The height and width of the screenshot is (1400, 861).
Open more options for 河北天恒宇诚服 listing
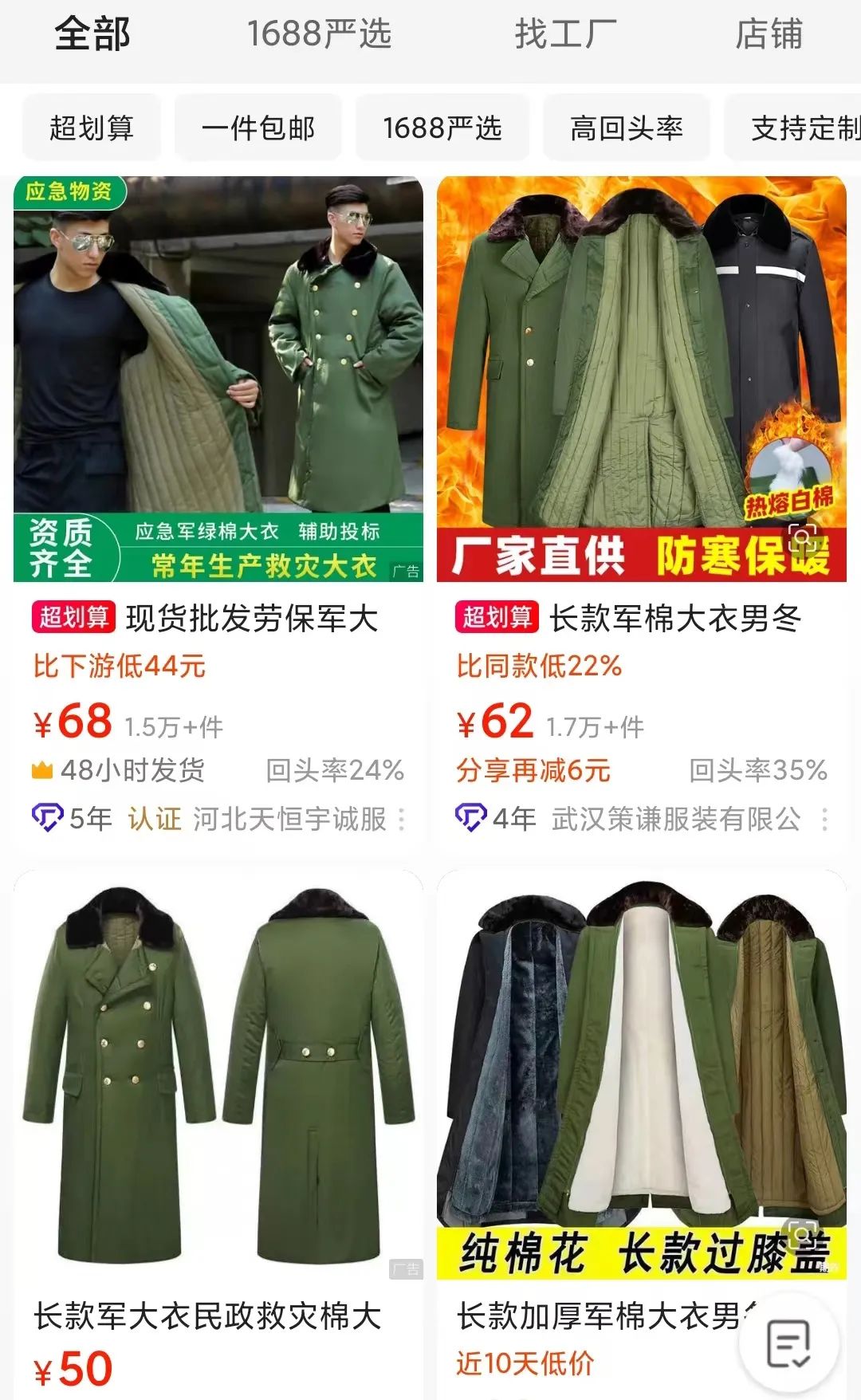pyautogui.click(x=402, y=820)
